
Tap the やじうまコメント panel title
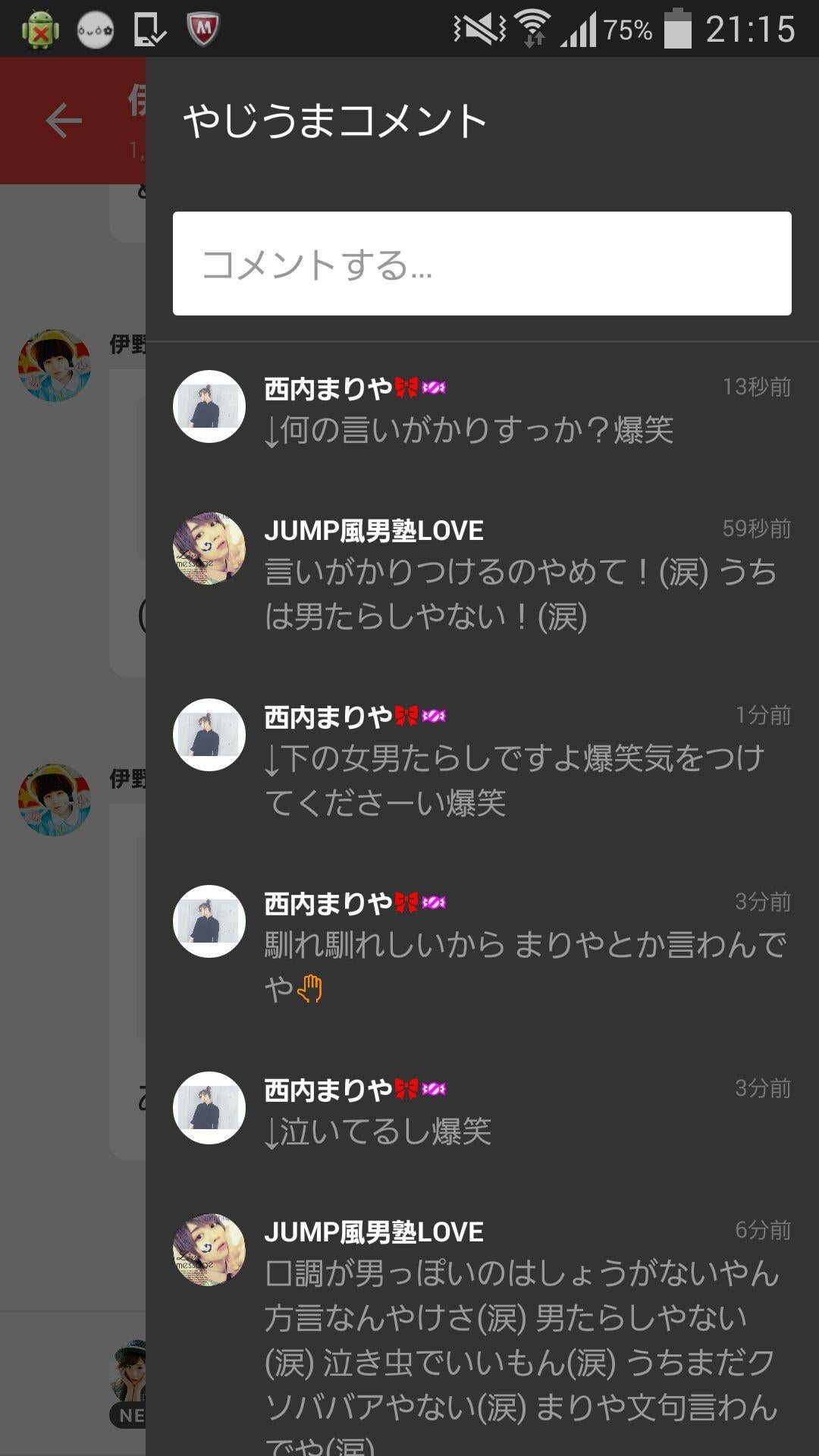334,119
